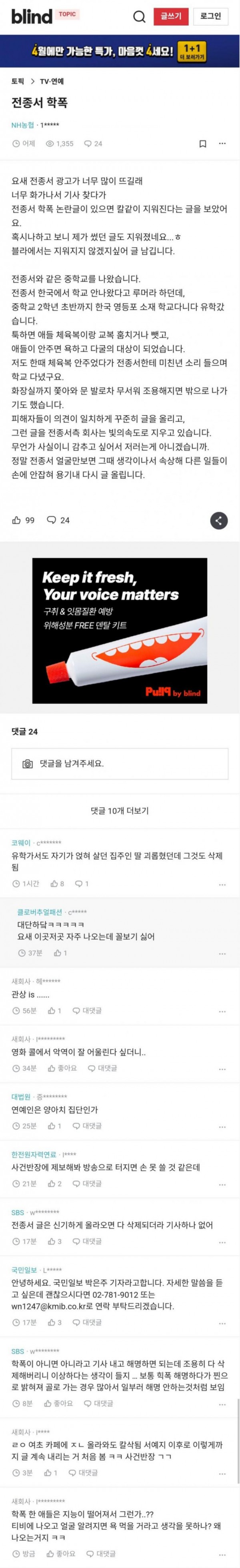The image size is (240, 1568).
Task: Bookmark the 전종서 학폭 post
Action: (203, 144)
